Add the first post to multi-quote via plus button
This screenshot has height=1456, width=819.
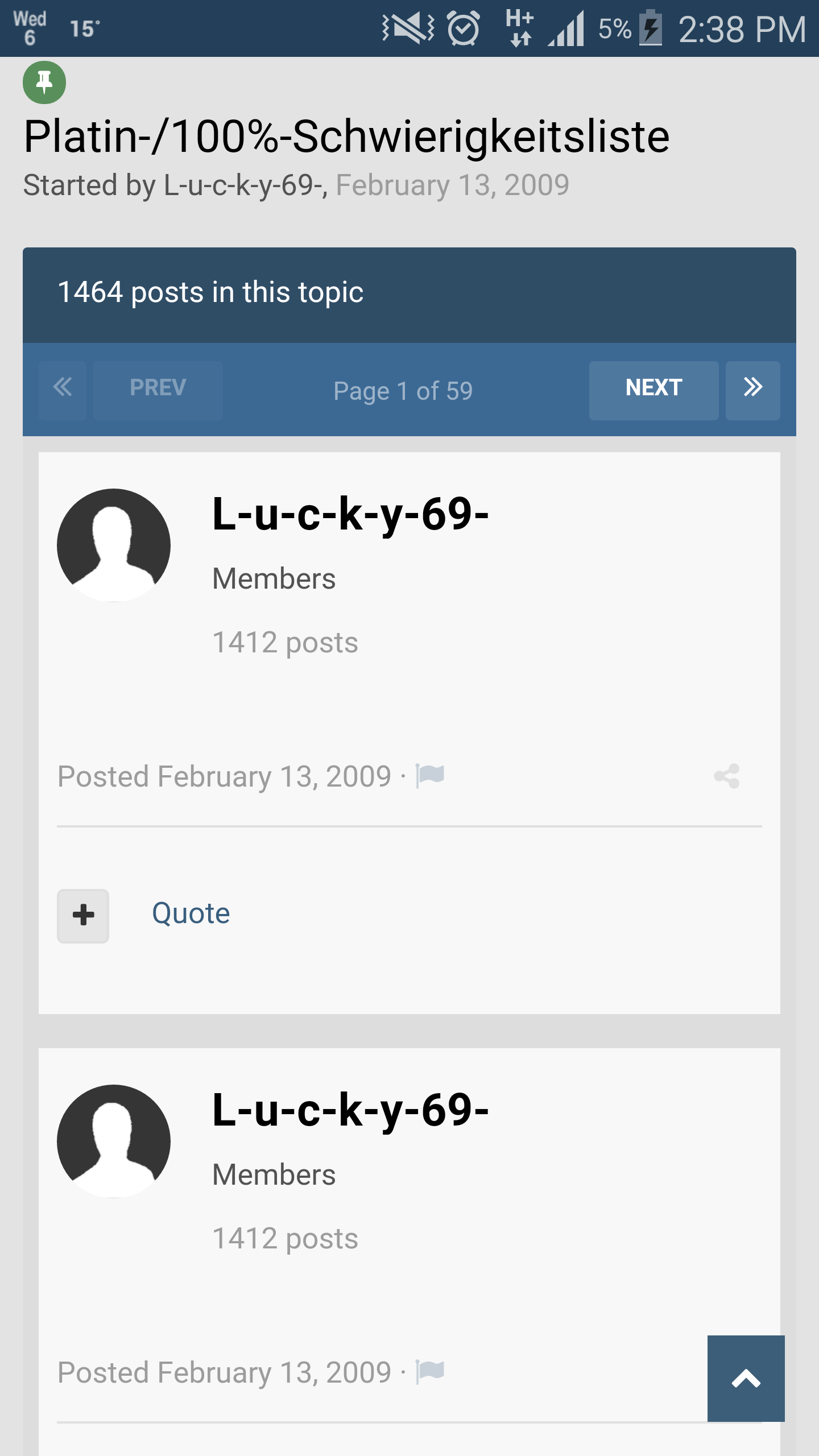83,916
